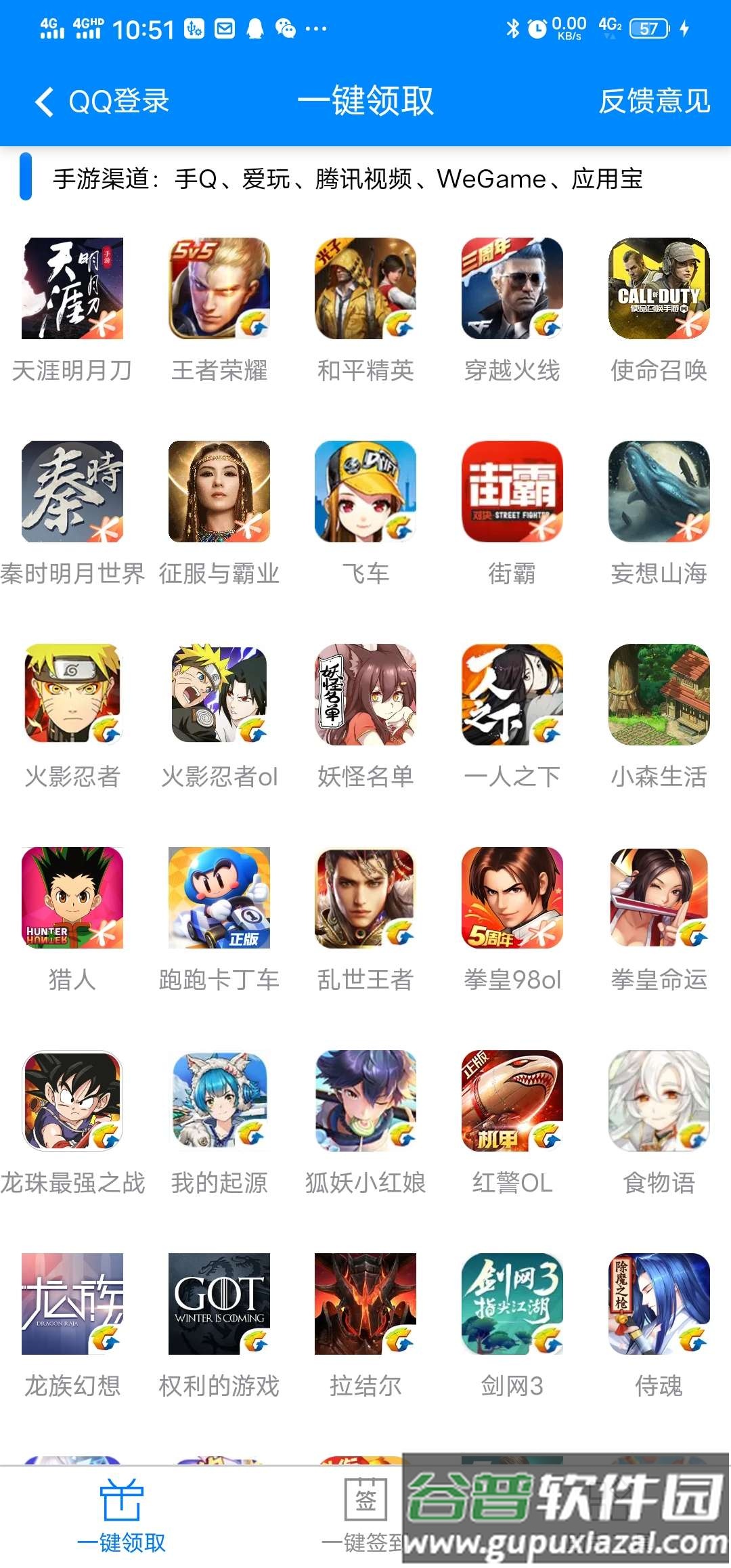Select the 火影忍者 game icon
This screenshot has height=1568, width=731.
click(x=73, y=696)
